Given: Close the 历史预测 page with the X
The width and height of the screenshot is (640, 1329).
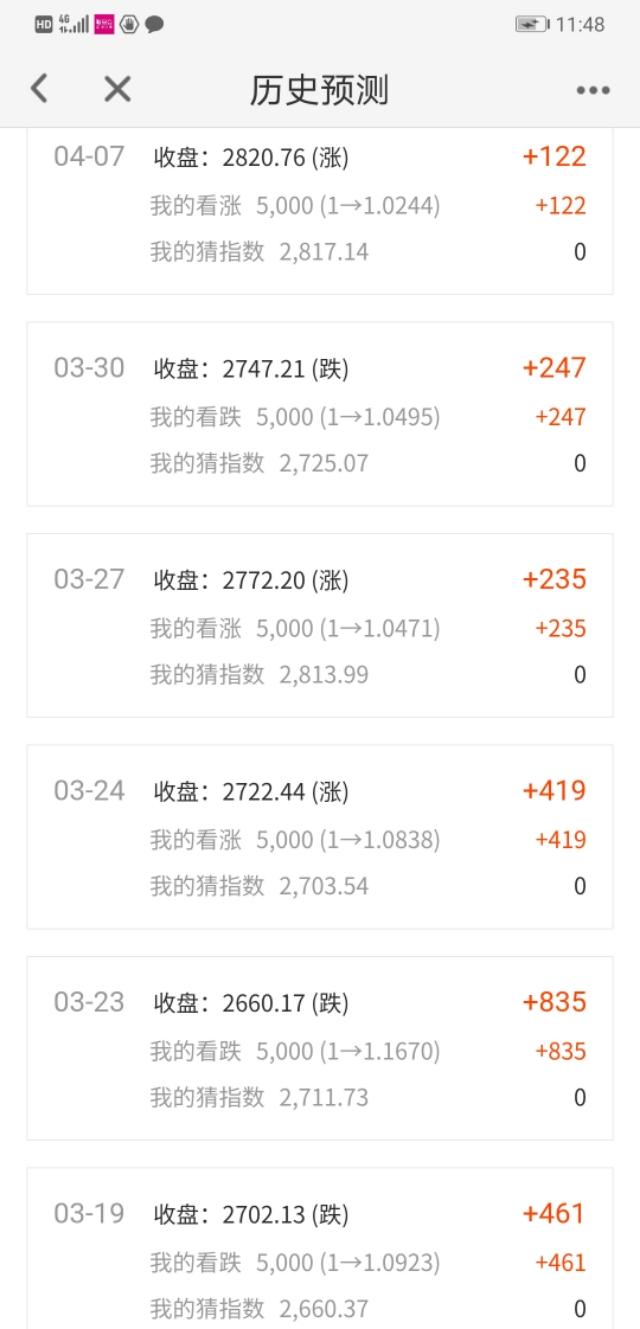Looking at the screenshot, I should click(x=117, y=89).
